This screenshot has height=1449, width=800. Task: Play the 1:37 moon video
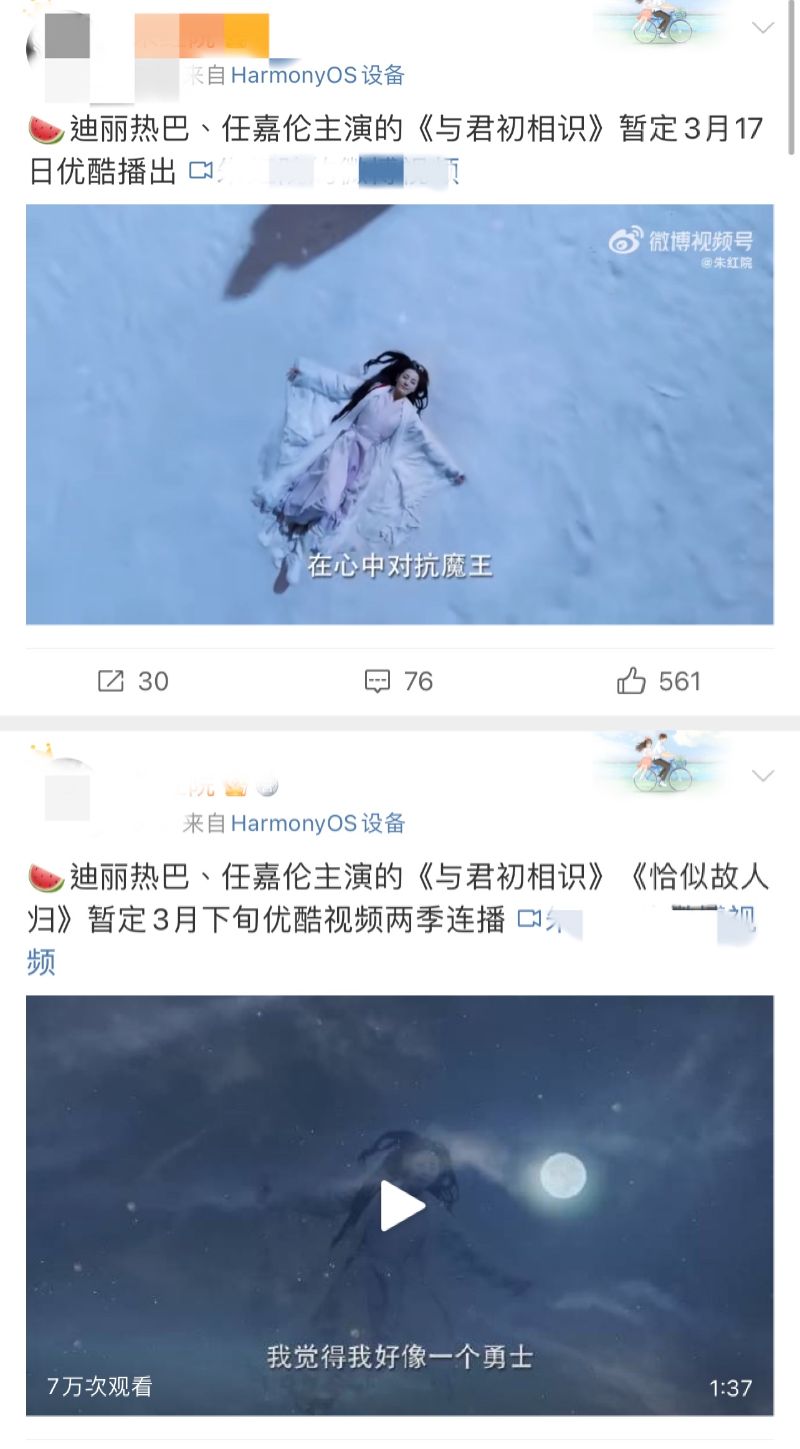click(402, 1205)
